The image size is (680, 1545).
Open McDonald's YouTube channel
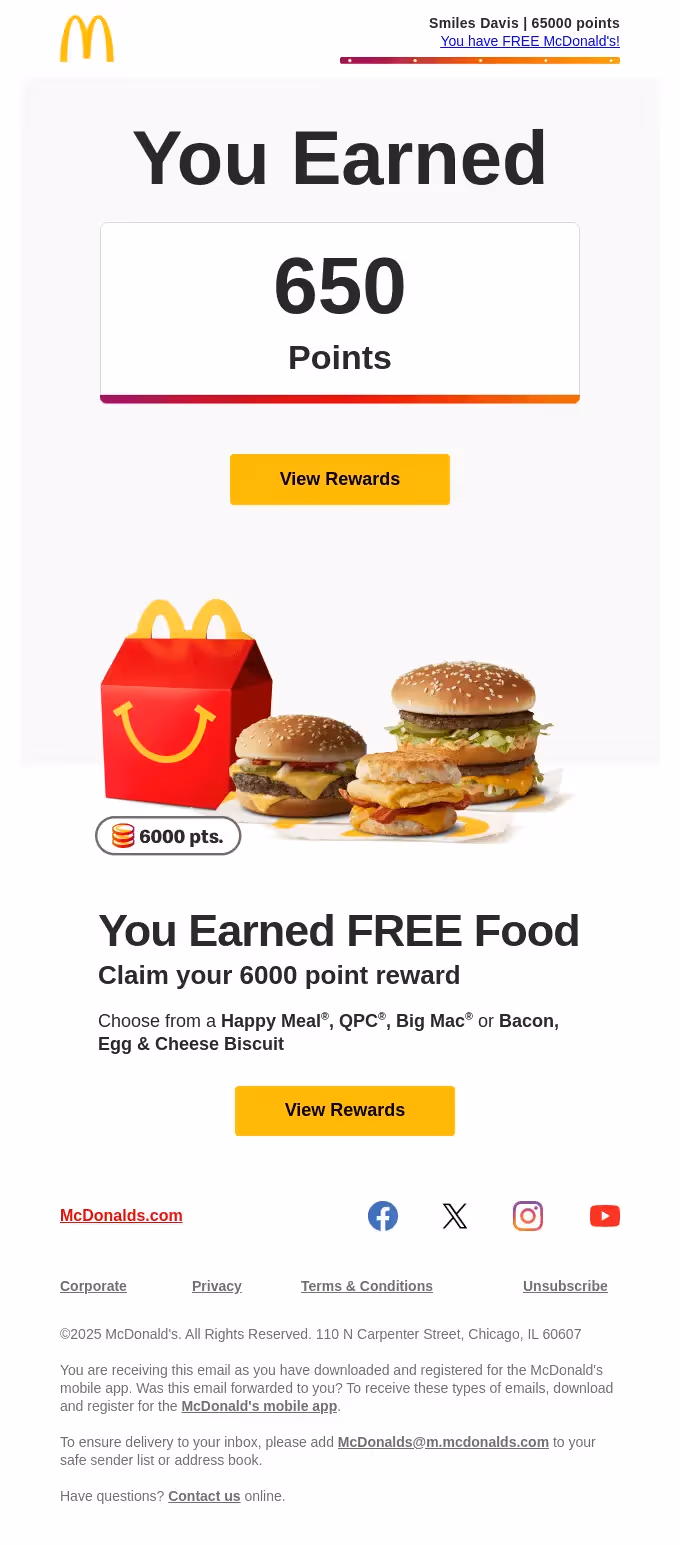[x=605, y=1216]
